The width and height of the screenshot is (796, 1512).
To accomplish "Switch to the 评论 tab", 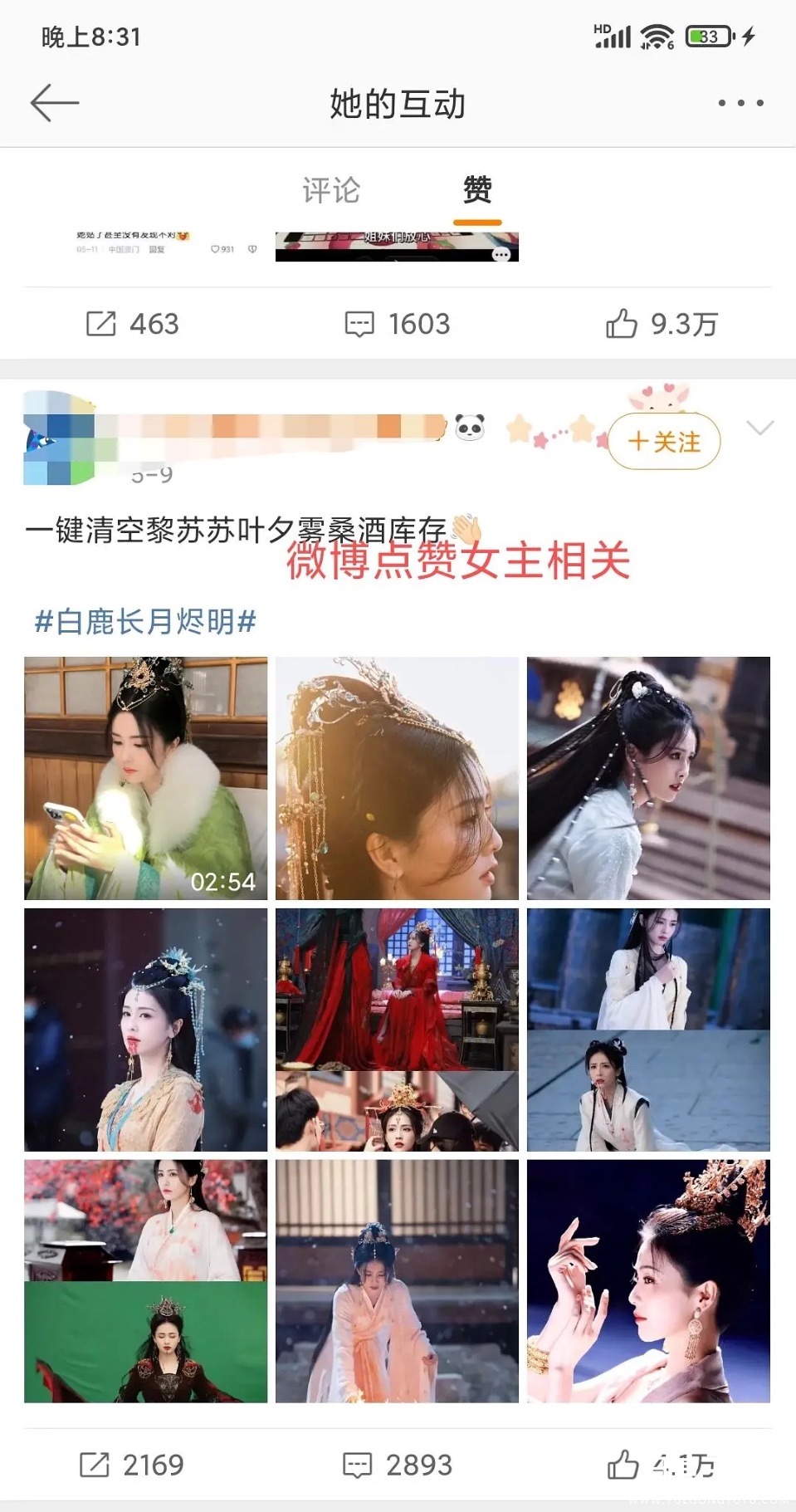I will click(330, 190).
